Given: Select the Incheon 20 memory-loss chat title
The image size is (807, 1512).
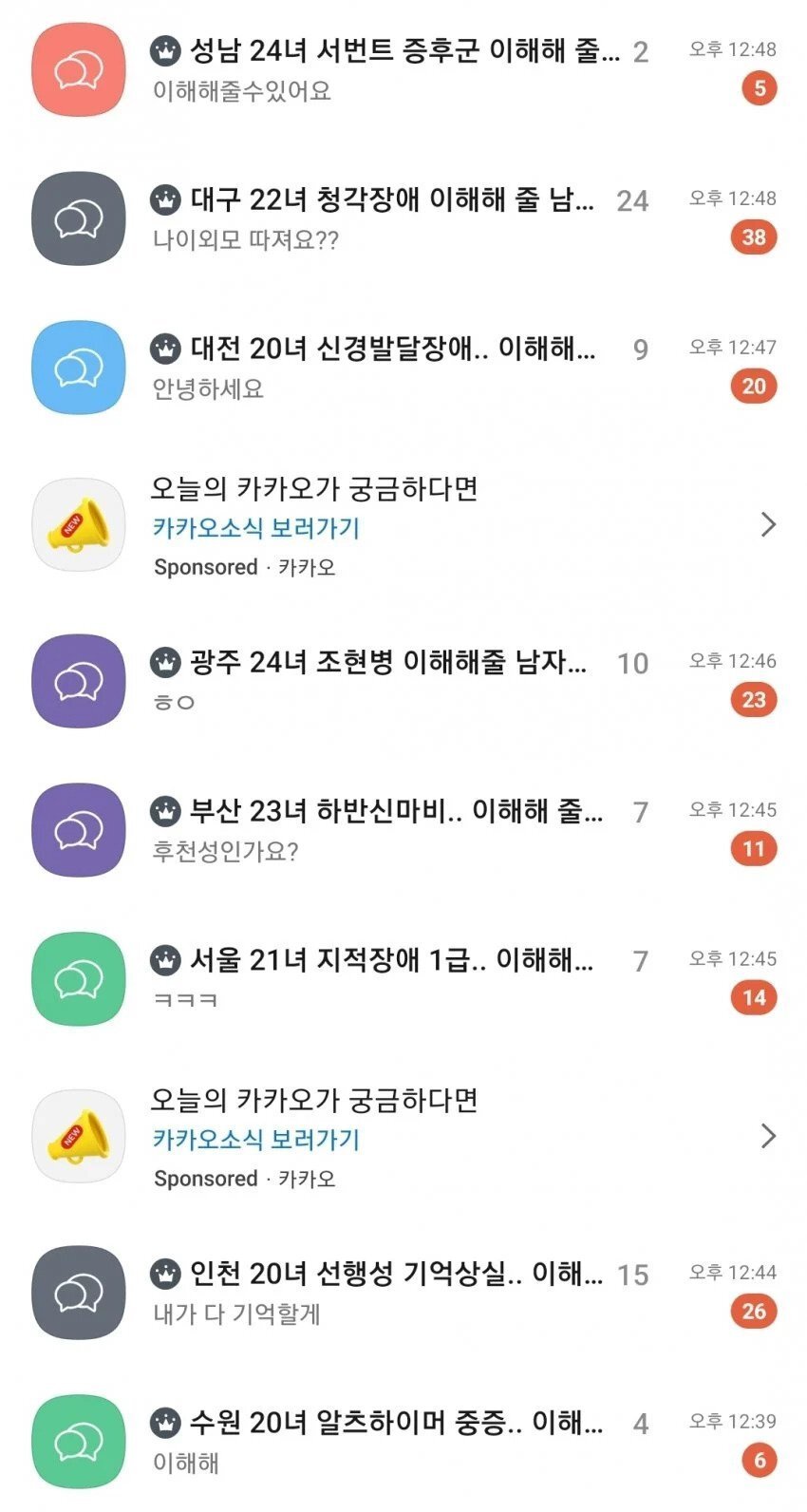Looking at the screenshot, I should click(380, 1276).
